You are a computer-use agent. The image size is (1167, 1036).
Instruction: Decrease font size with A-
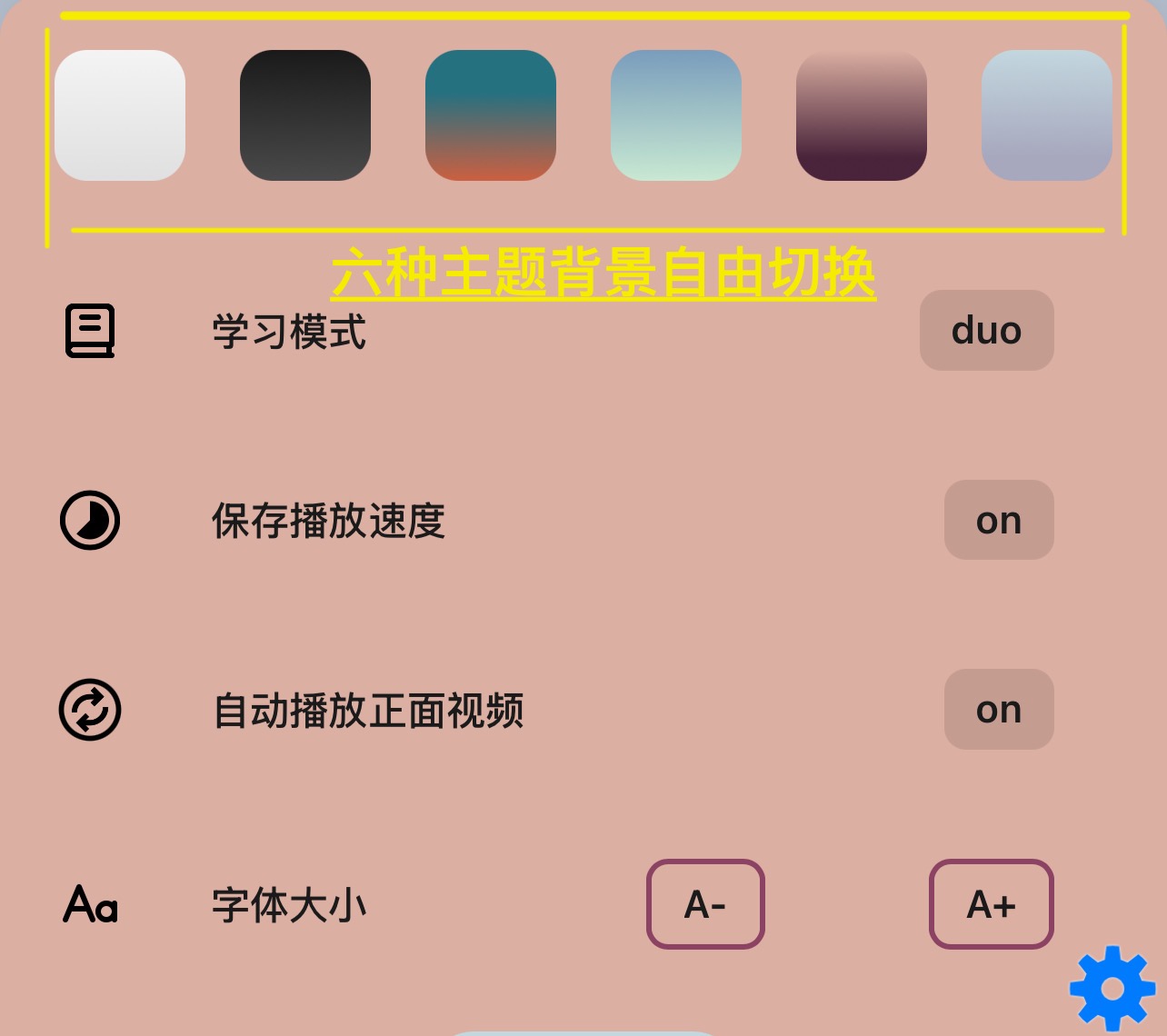(705, 904)
